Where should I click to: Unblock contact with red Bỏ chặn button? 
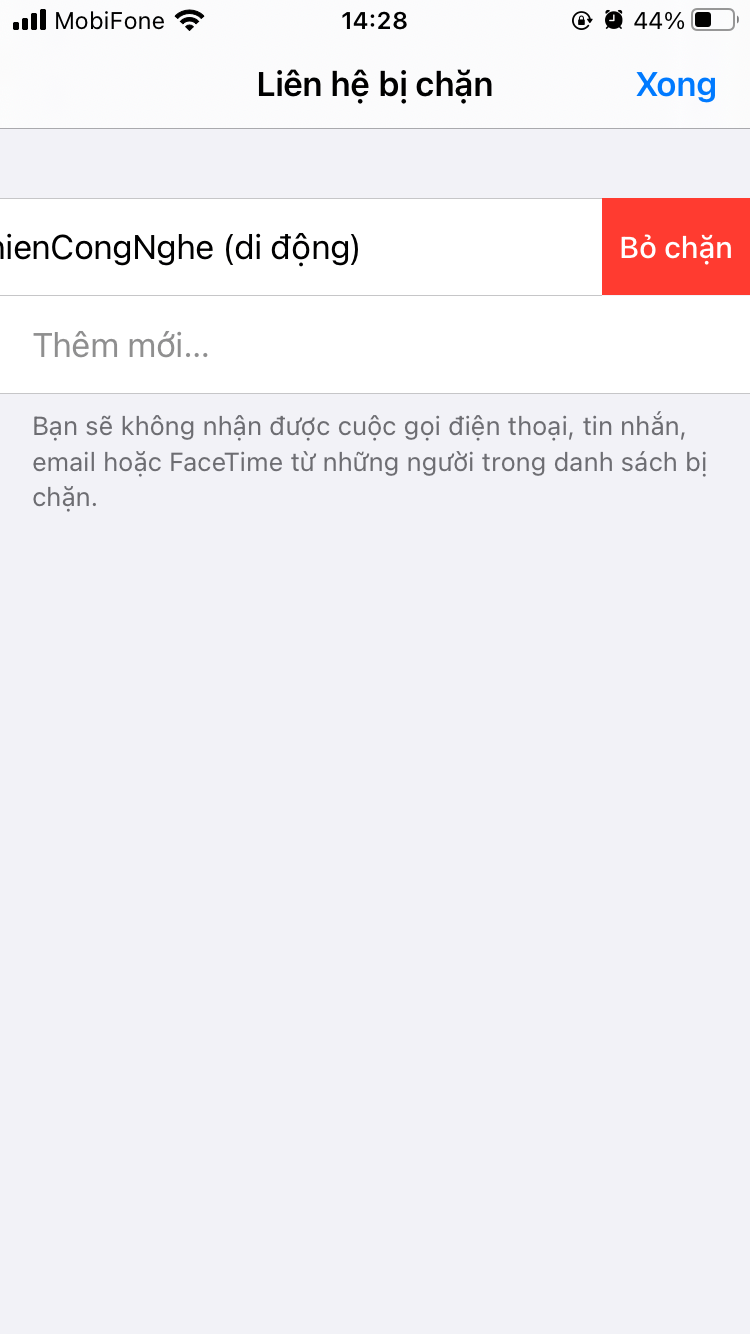tap(676, 248)
